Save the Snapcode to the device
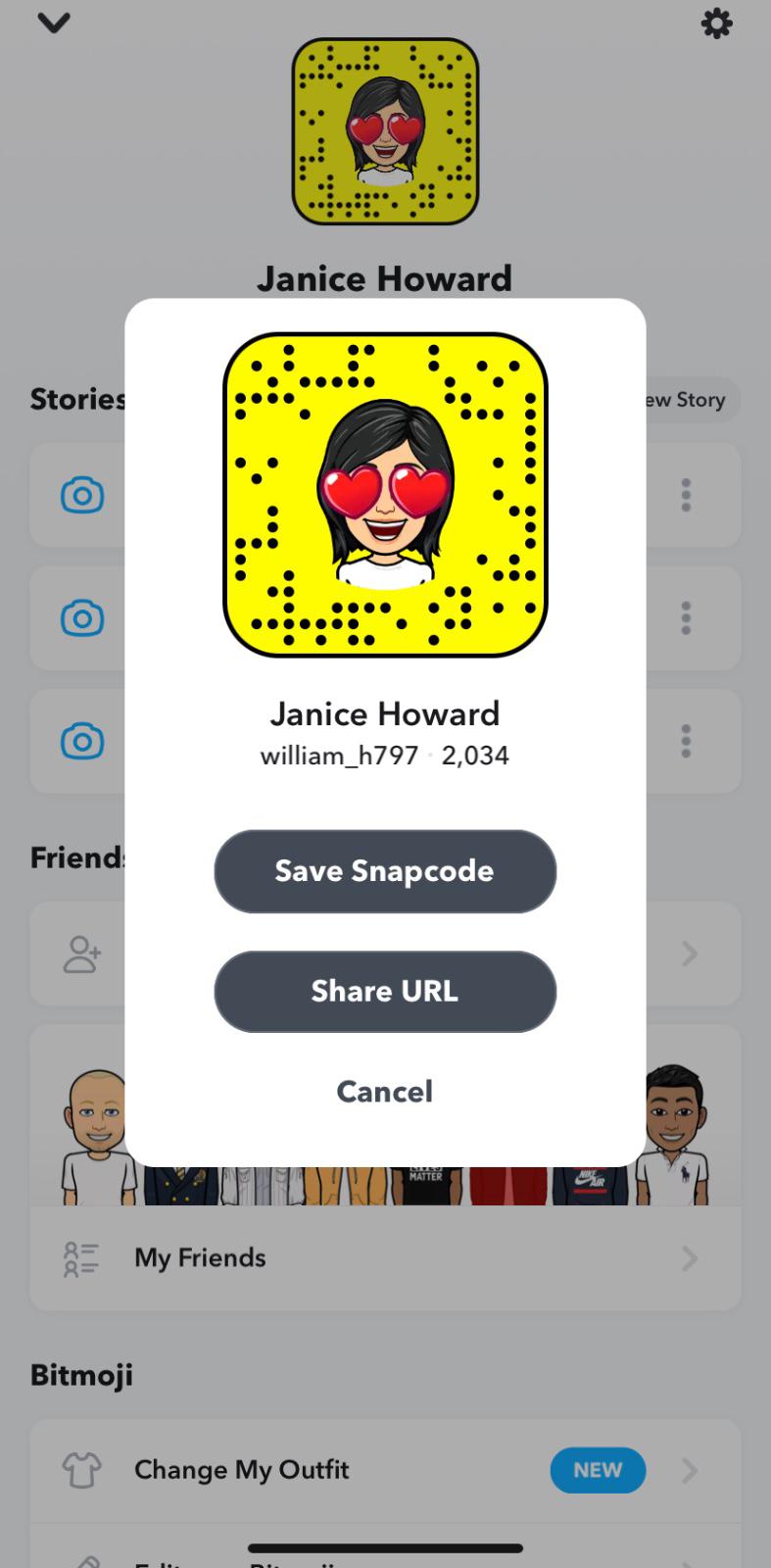Image resolution: width=771 pixels, height=1568 pixels. (385, 871)
